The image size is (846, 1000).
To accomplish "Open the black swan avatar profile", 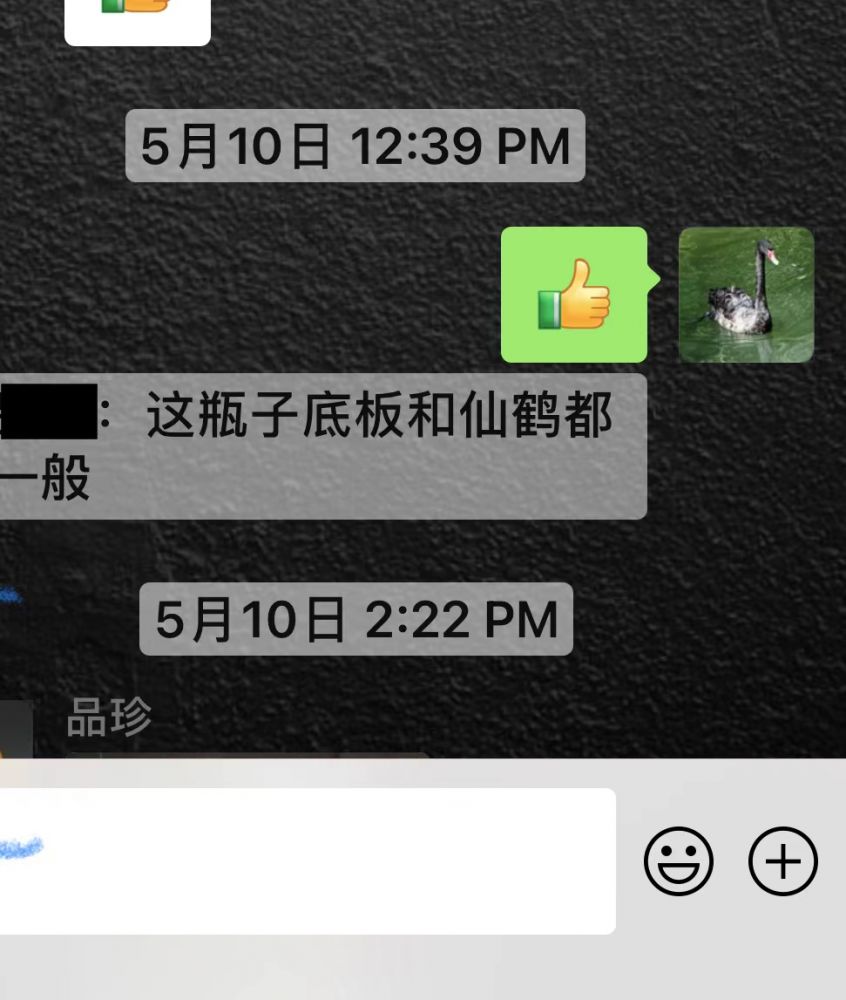I will coord(746,295).
